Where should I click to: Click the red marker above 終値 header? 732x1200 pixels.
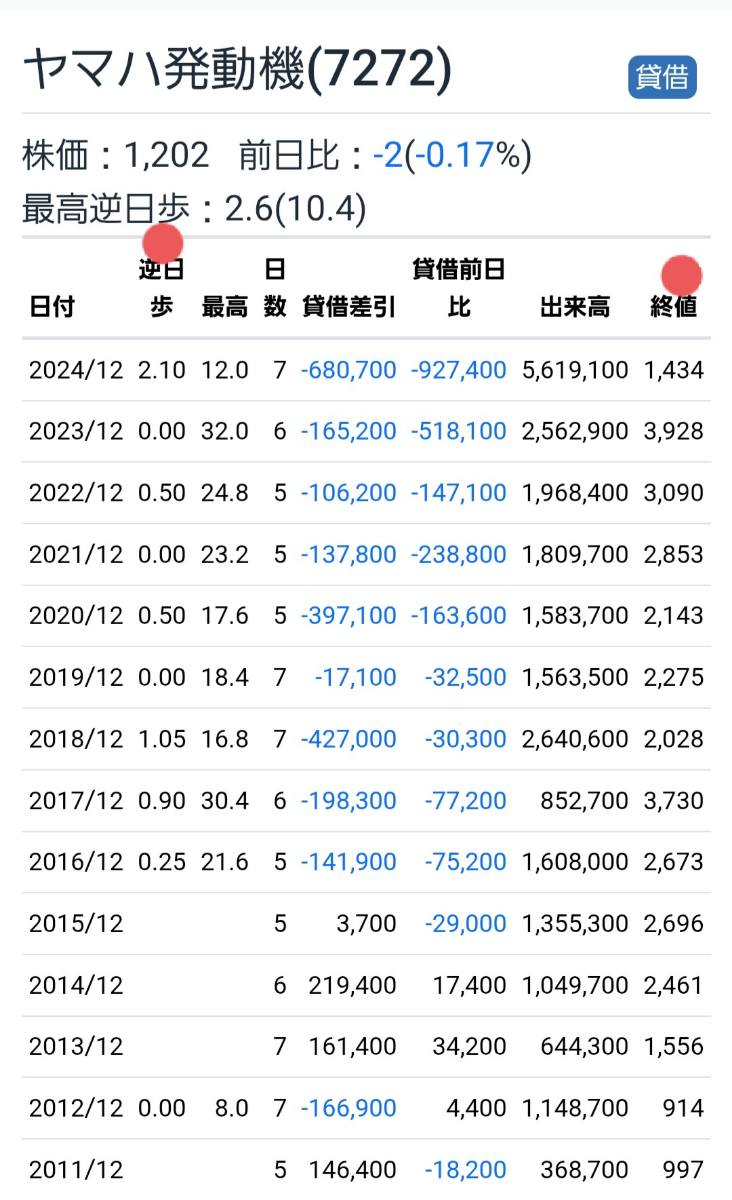(x=683, y=275)
